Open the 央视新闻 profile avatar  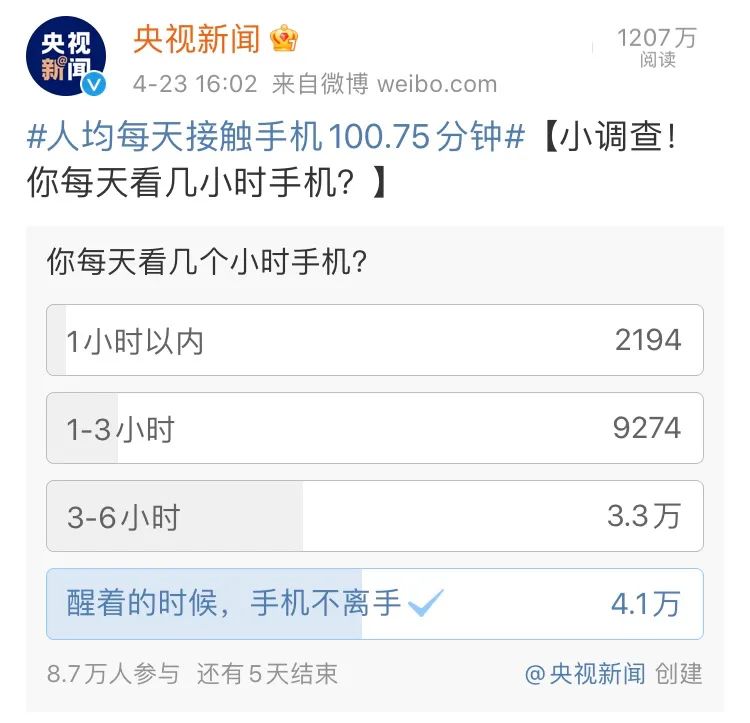point(66,56)
